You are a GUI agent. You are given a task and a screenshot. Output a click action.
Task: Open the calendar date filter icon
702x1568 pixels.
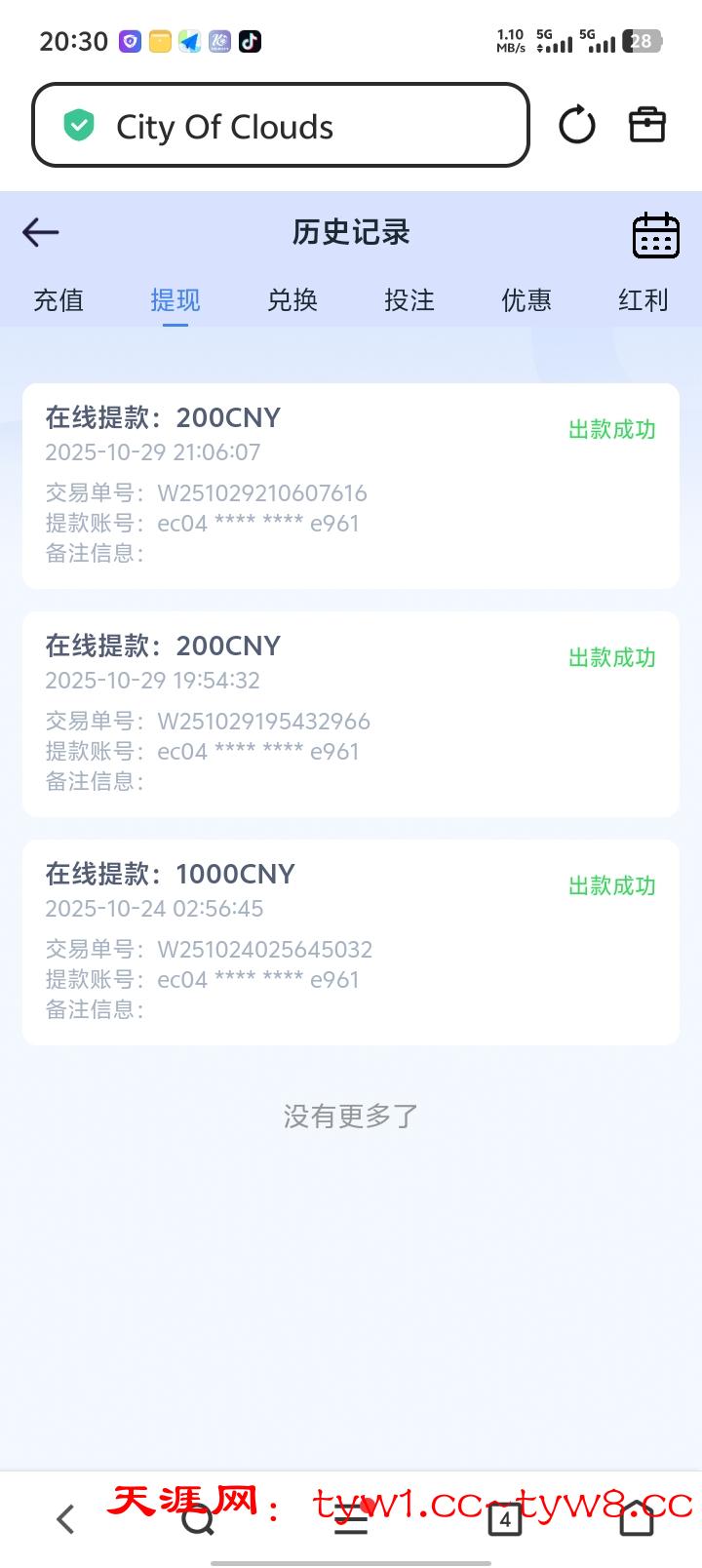(x=654, y=234)
